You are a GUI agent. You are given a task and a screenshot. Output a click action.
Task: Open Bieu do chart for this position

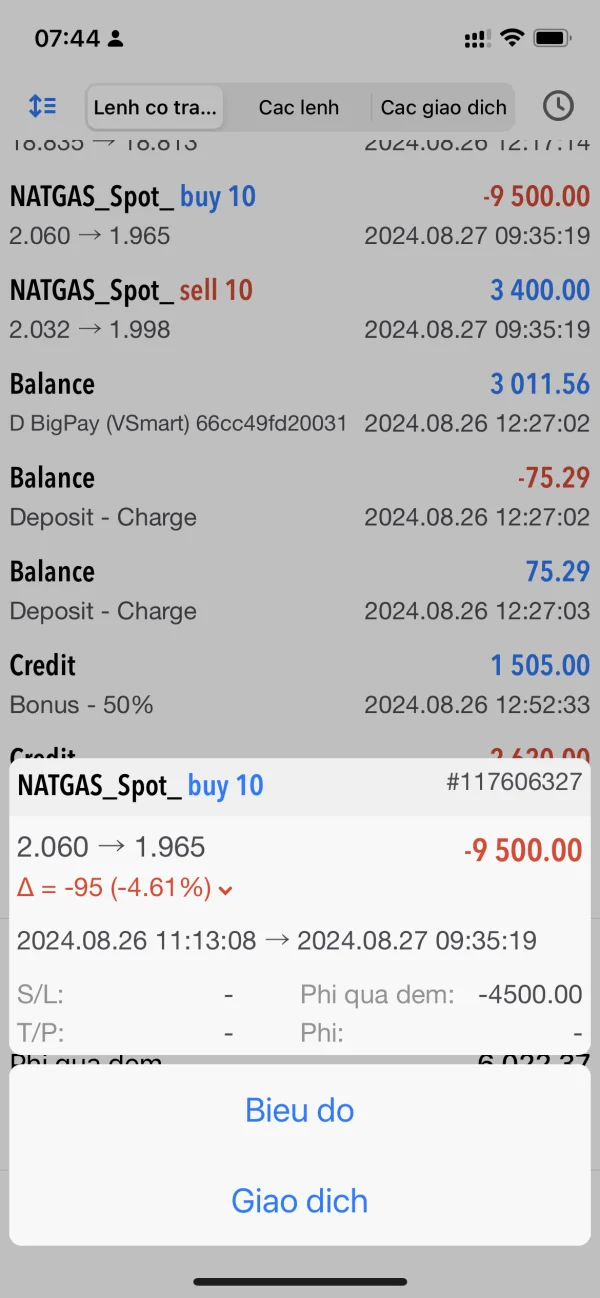[299, 1110]
